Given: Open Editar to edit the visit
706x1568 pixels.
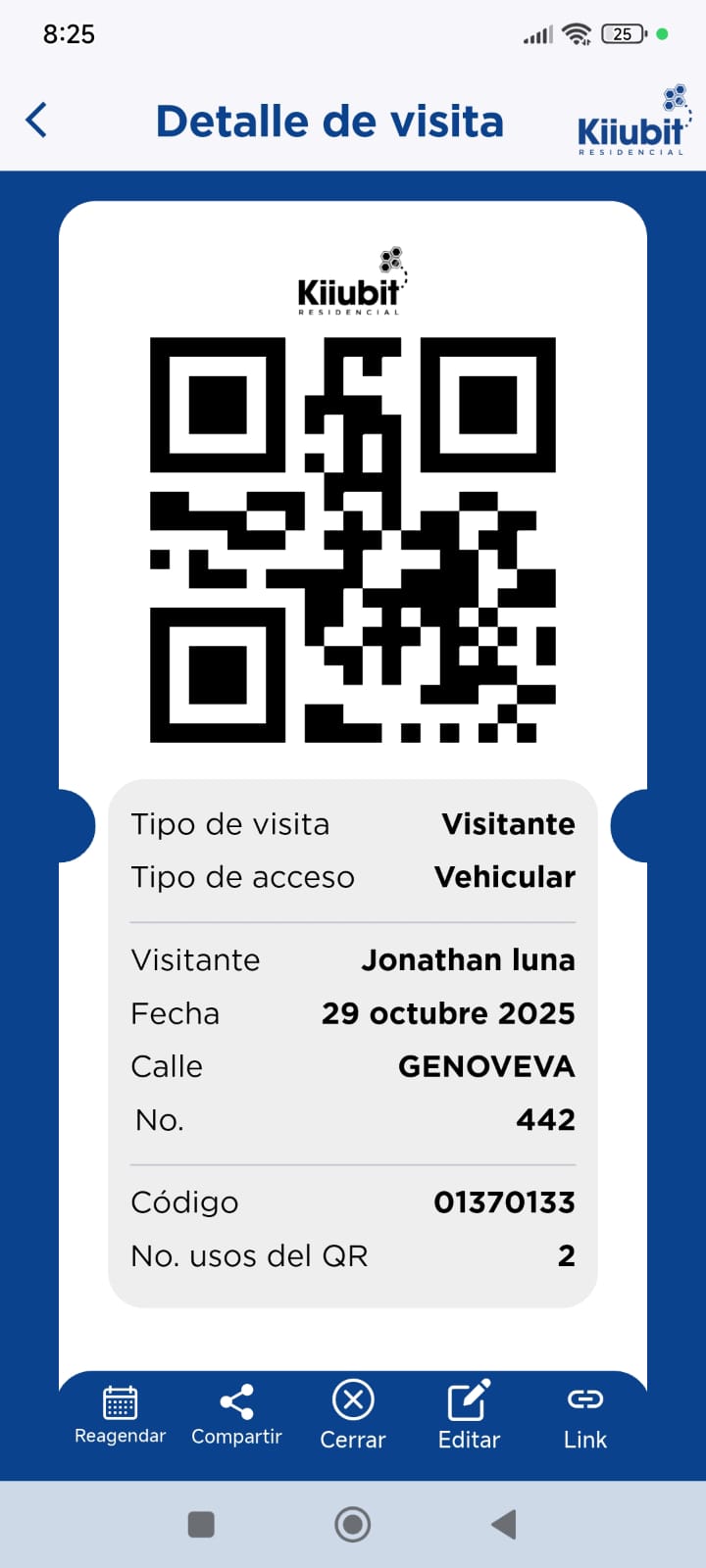Looking at the screenshot, I should click(469, 1415).
